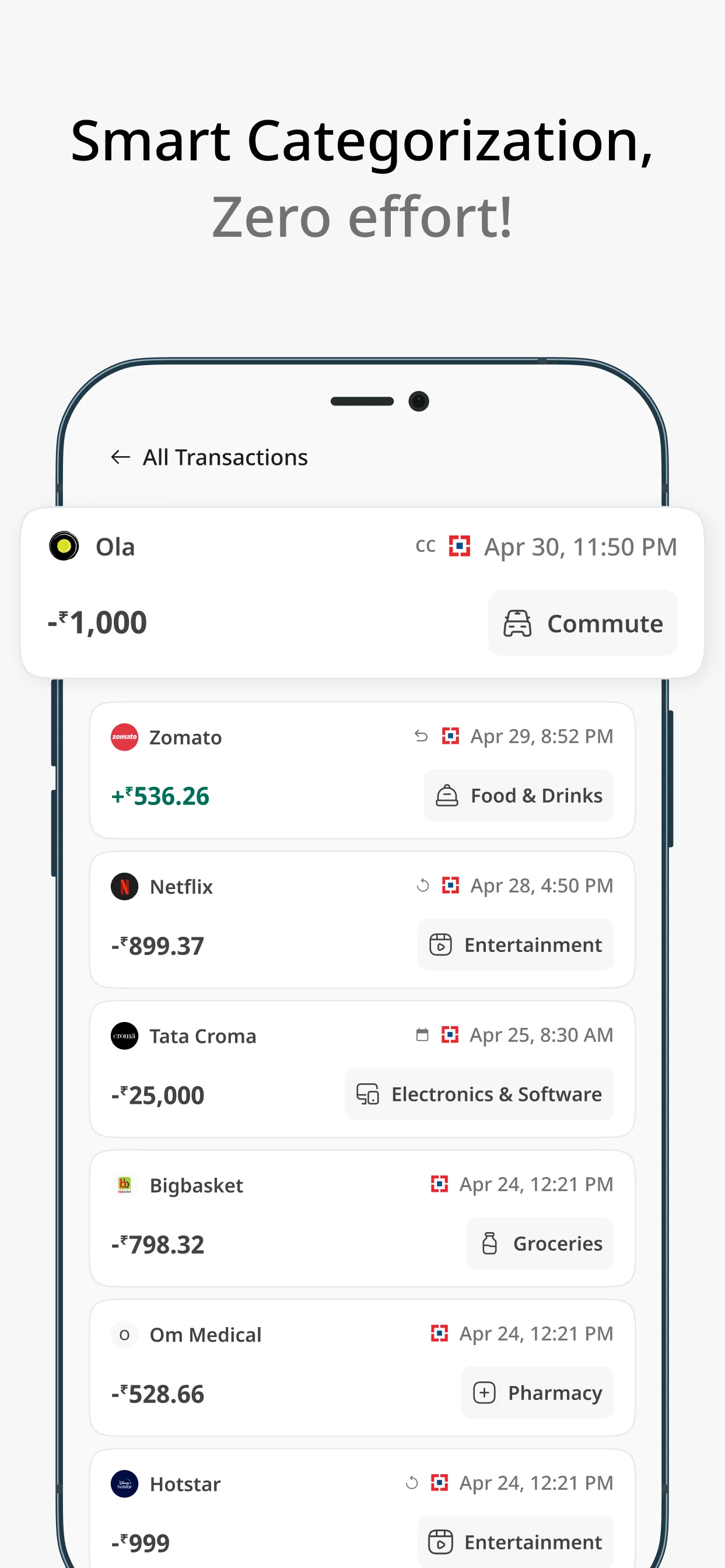Select the Commute category on Ola
The width and height of the screenshot is (725, 1568).
(x=582, y=624)
